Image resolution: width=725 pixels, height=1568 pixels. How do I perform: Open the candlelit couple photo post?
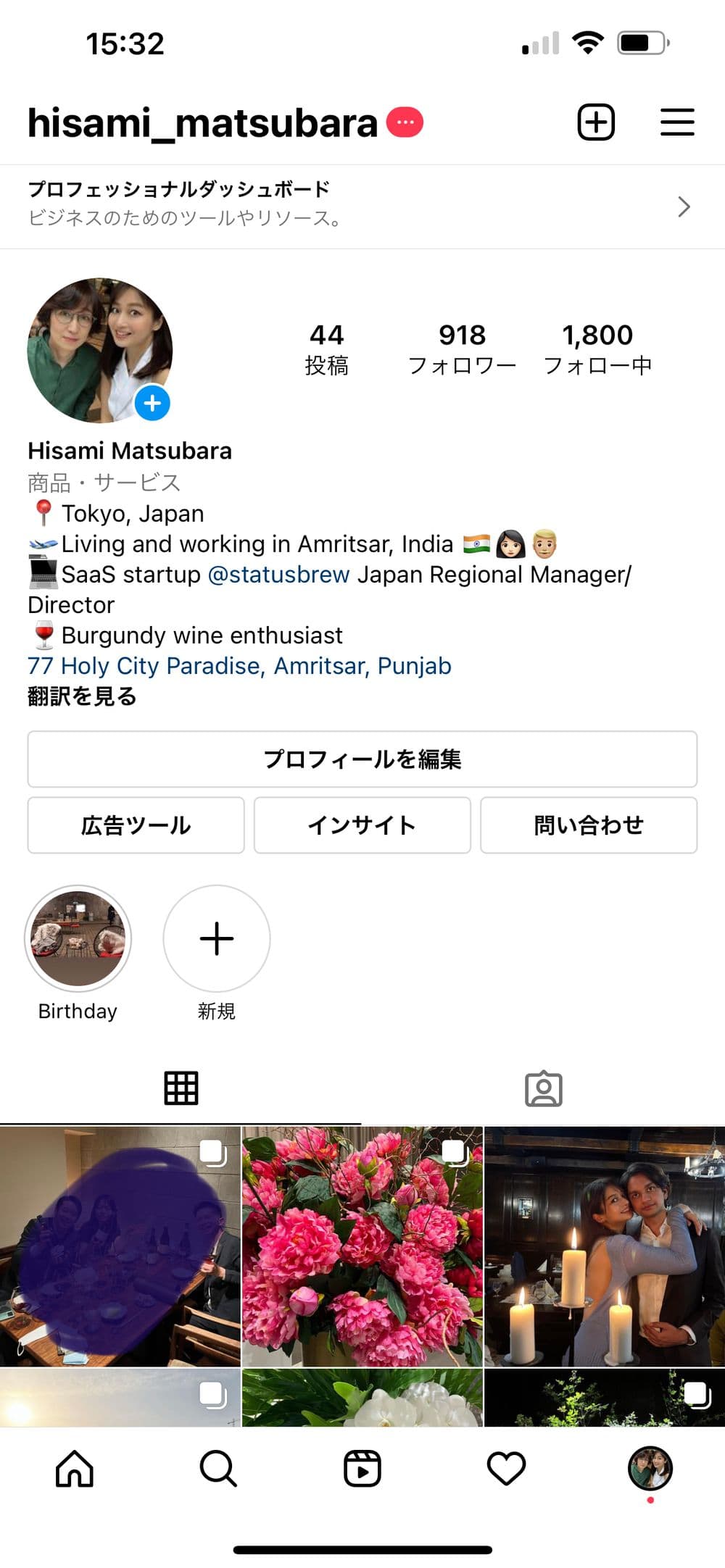pos(605,1246)
